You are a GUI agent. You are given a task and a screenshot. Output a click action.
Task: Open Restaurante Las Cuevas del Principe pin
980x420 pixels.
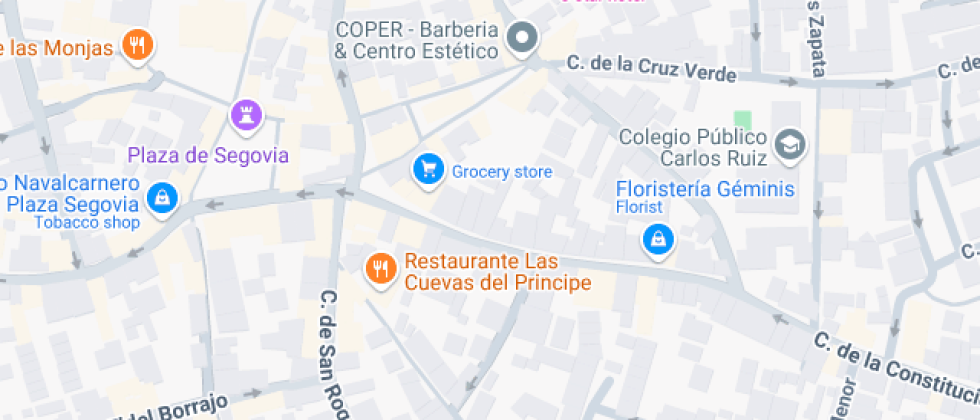pos(380,268)
